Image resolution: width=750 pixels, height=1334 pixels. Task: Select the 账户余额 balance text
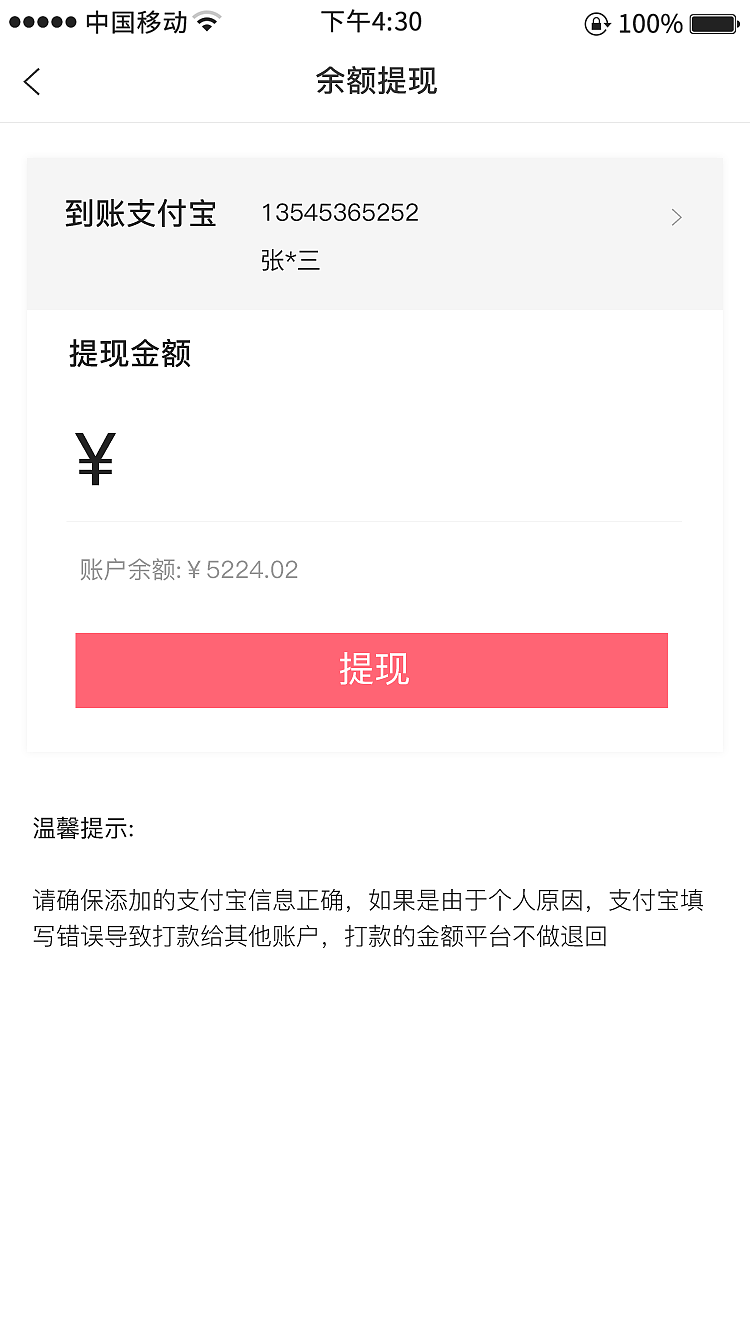(188, 569)
